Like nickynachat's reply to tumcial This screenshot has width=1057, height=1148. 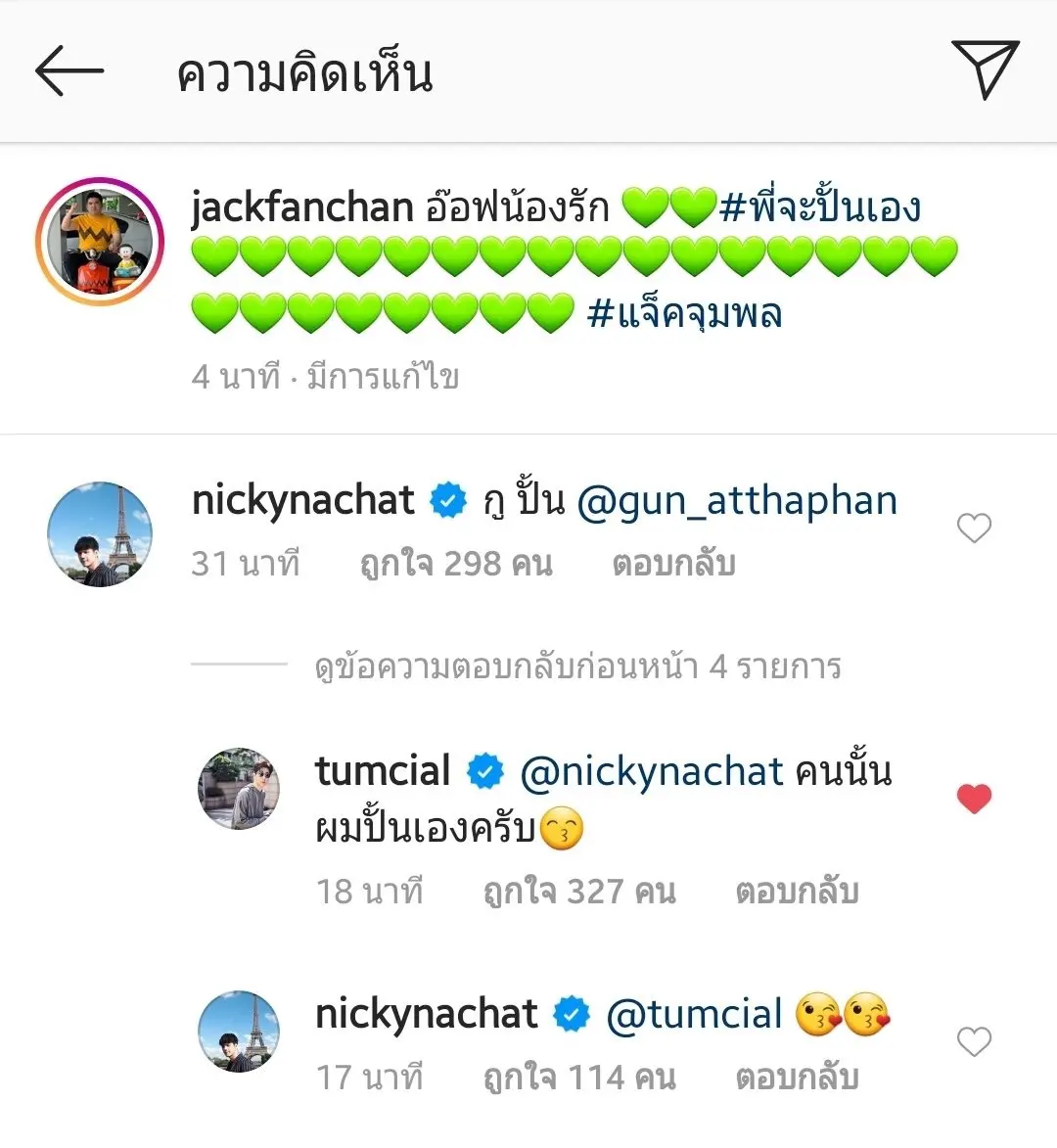974,1042
